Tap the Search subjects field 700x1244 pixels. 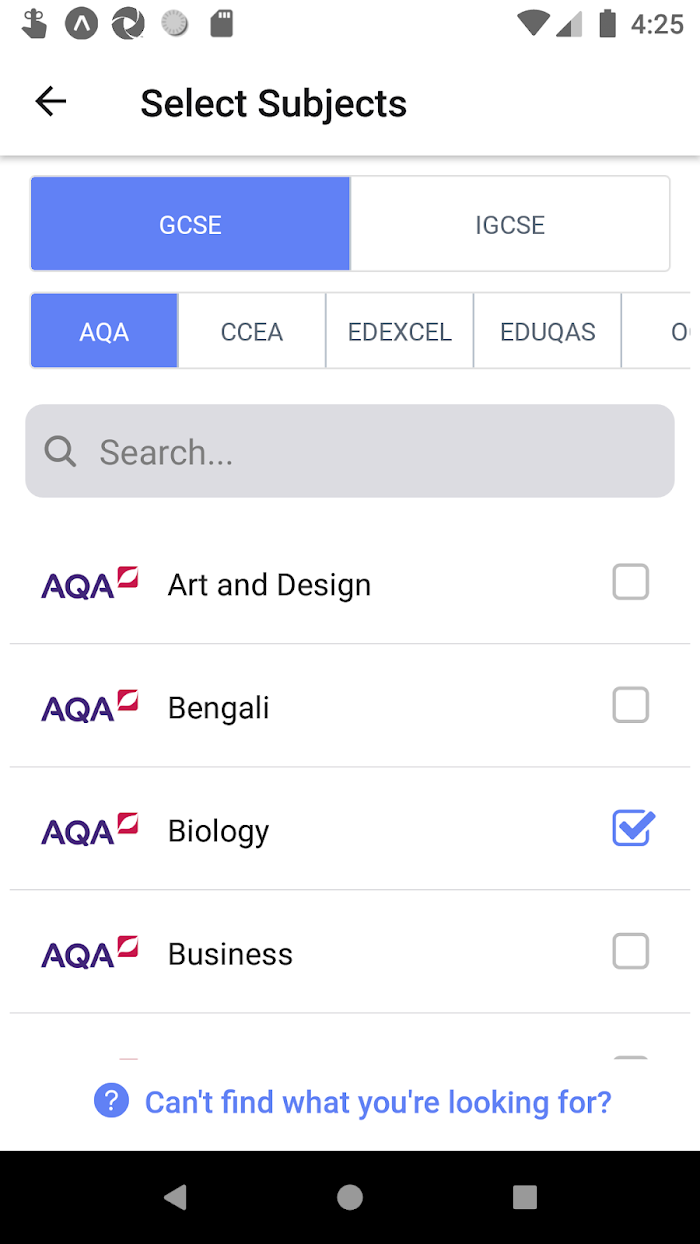(350, 451)
